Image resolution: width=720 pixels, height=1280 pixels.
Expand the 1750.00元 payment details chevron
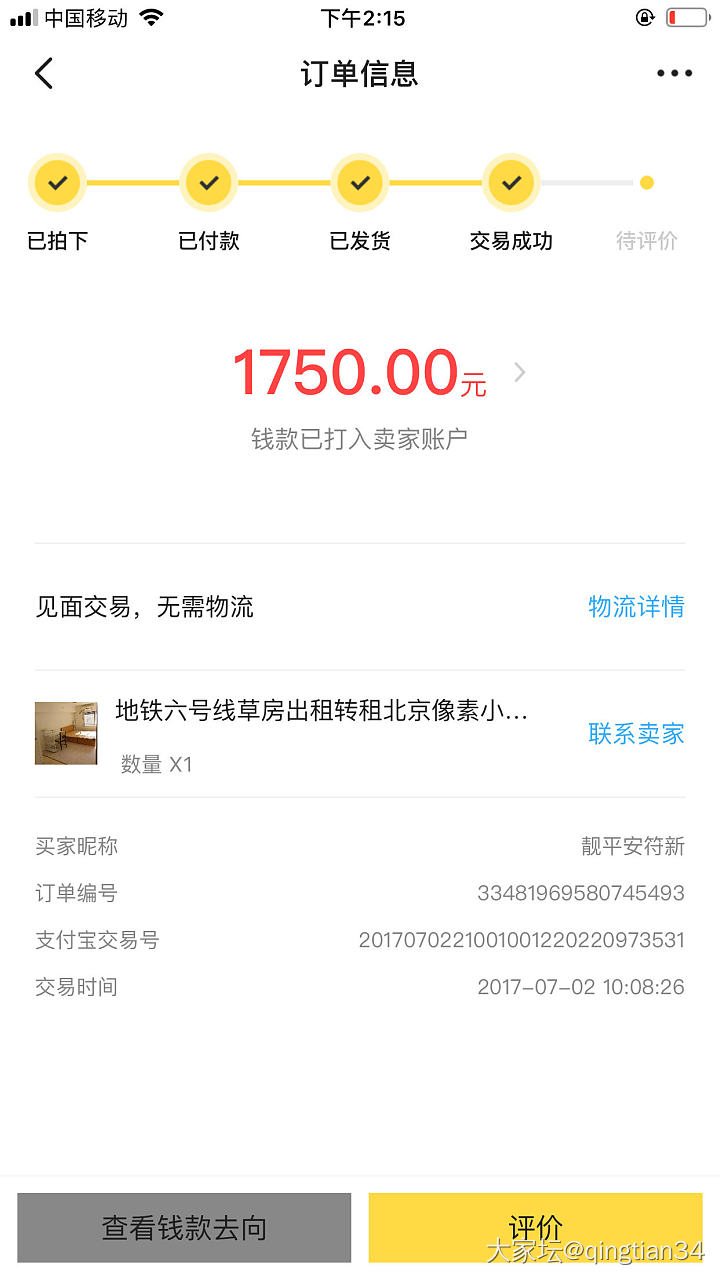(519, 373)
